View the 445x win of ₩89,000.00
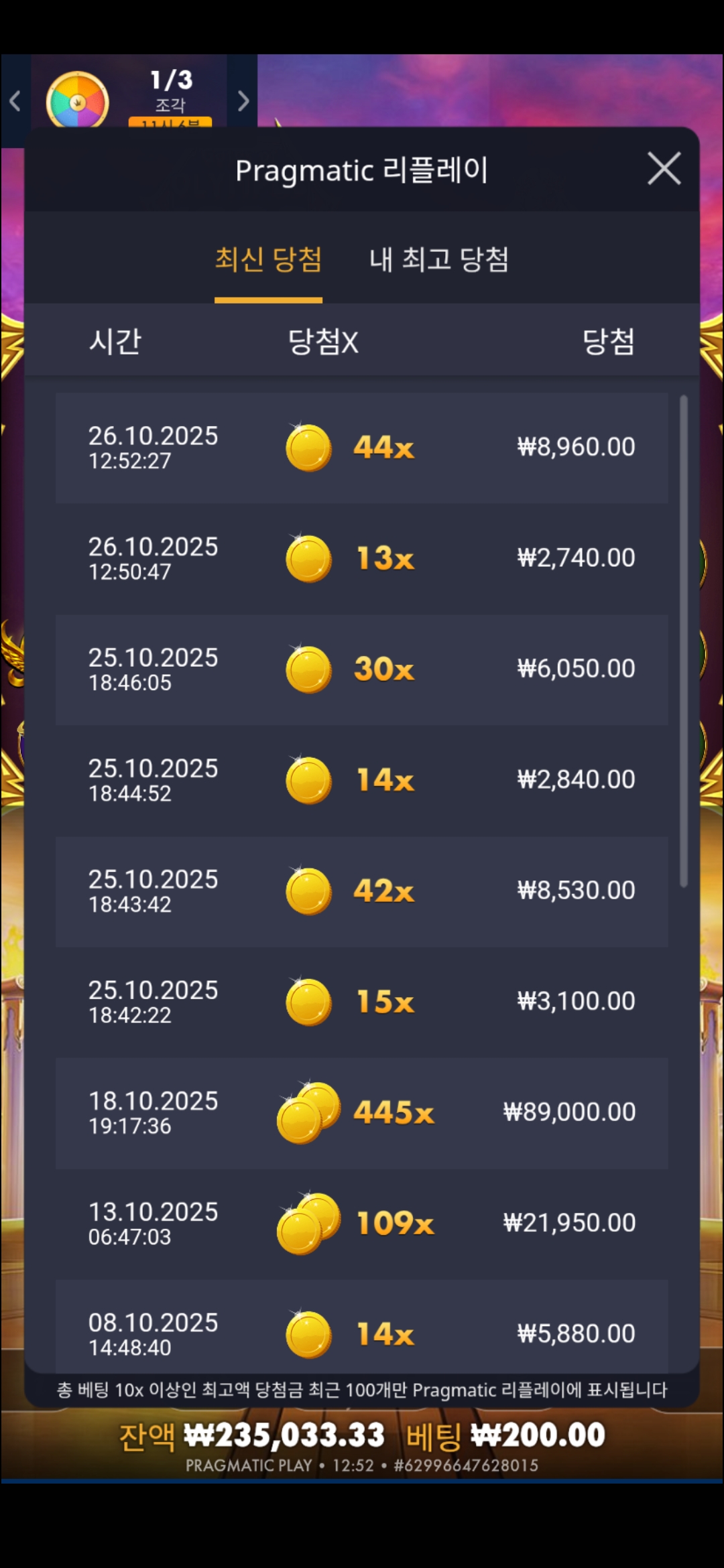The width and height of the screenshot is (724, 1568). tap(361, 1113)
